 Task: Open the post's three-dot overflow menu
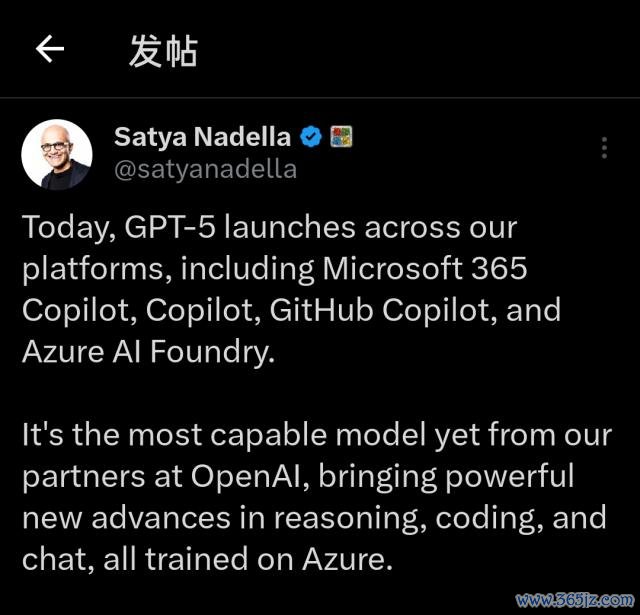604,147
